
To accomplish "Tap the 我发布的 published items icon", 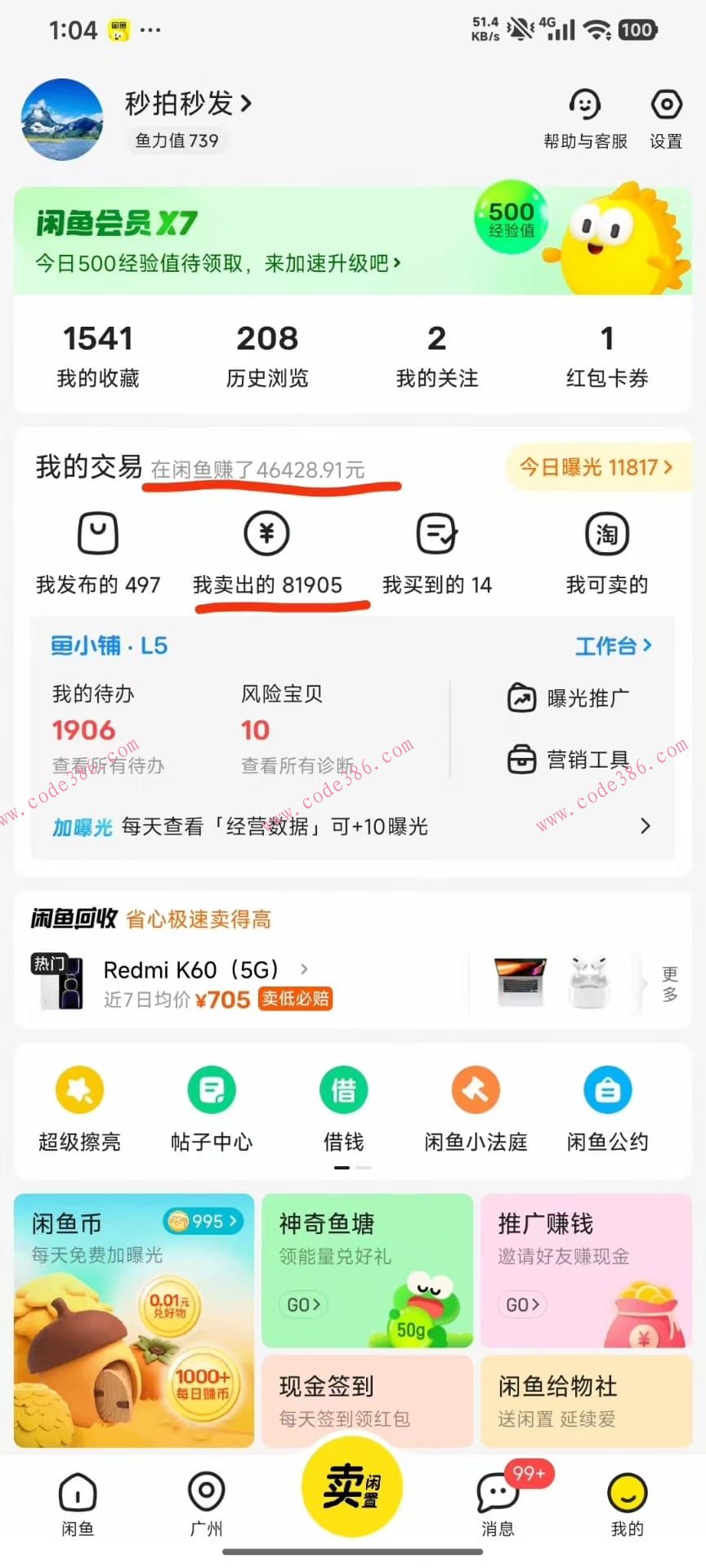I will click(x=98, y=535).
